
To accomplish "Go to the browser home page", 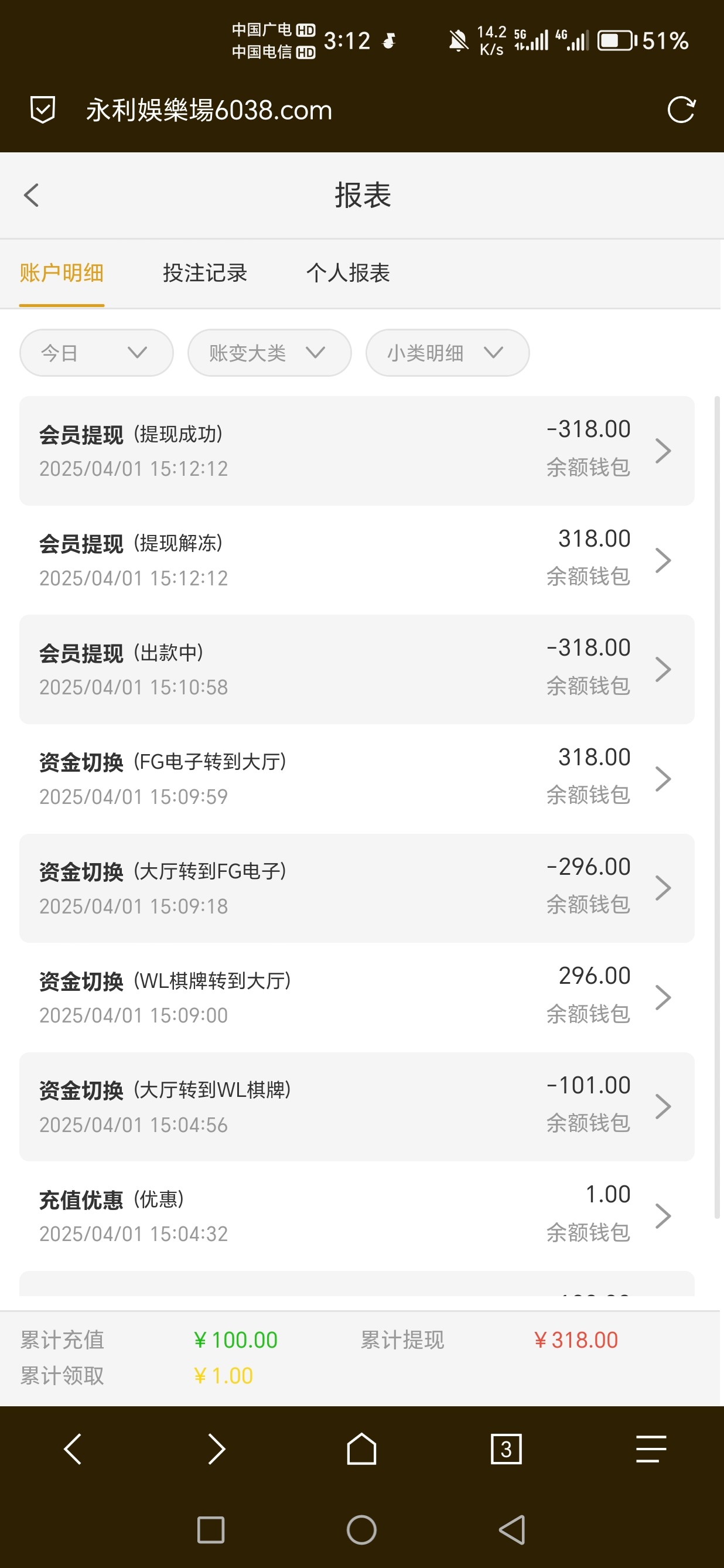I will point(361,1449).
